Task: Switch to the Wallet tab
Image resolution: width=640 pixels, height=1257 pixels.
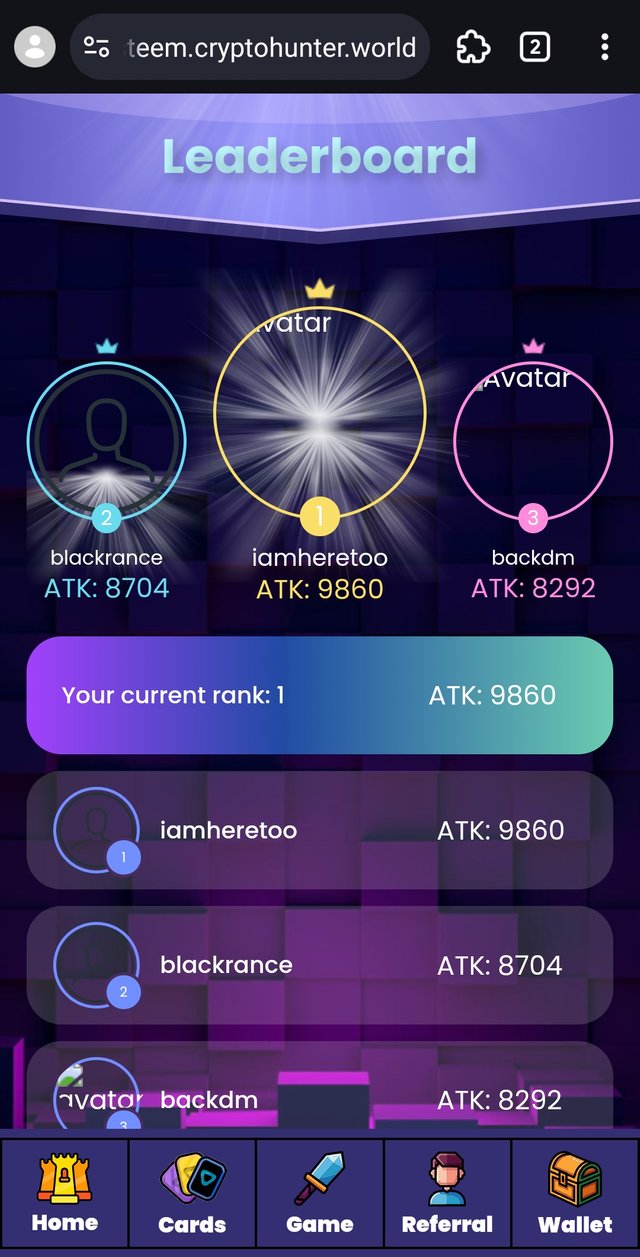Action: coord(575,1196)
